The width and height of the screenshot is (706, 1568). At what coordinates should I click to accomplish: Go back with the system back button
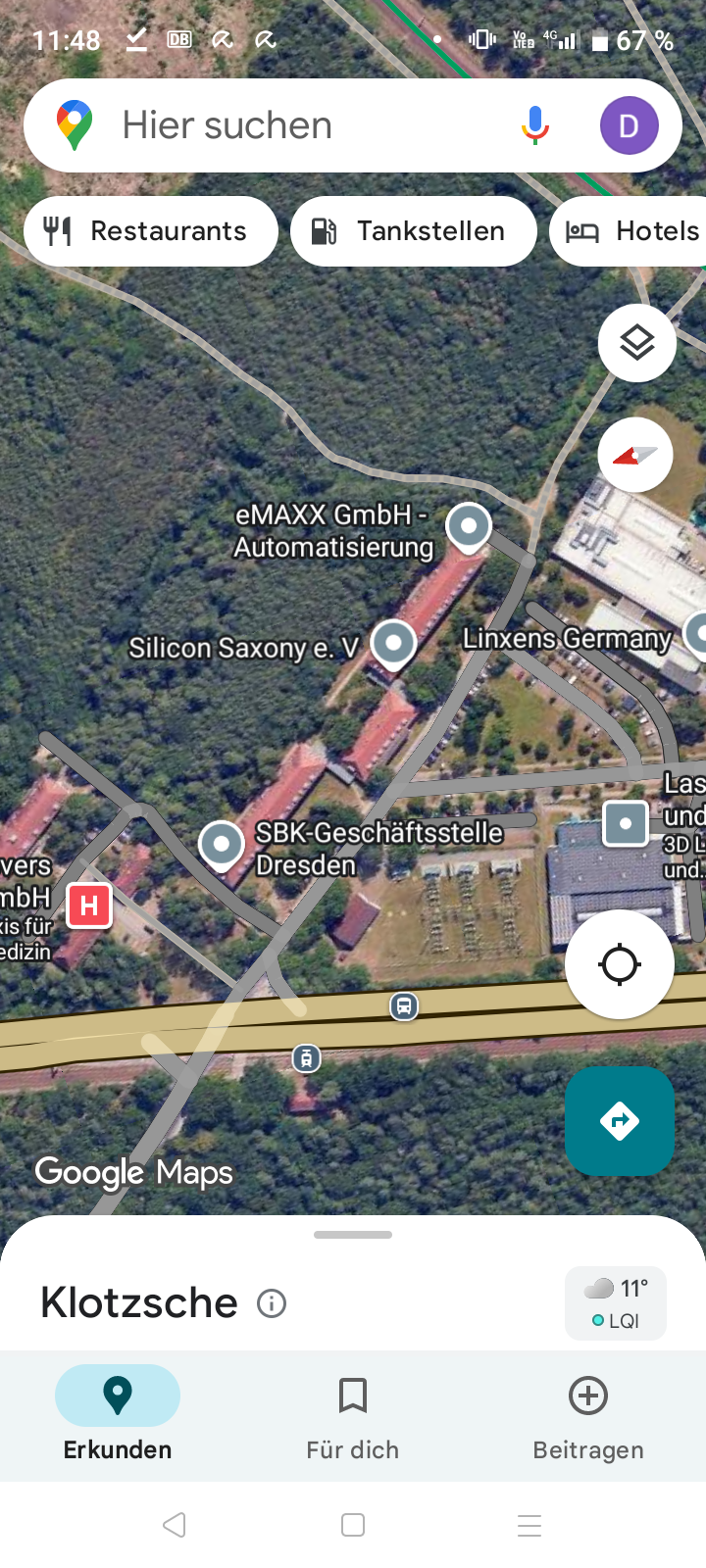point(175,1525)
